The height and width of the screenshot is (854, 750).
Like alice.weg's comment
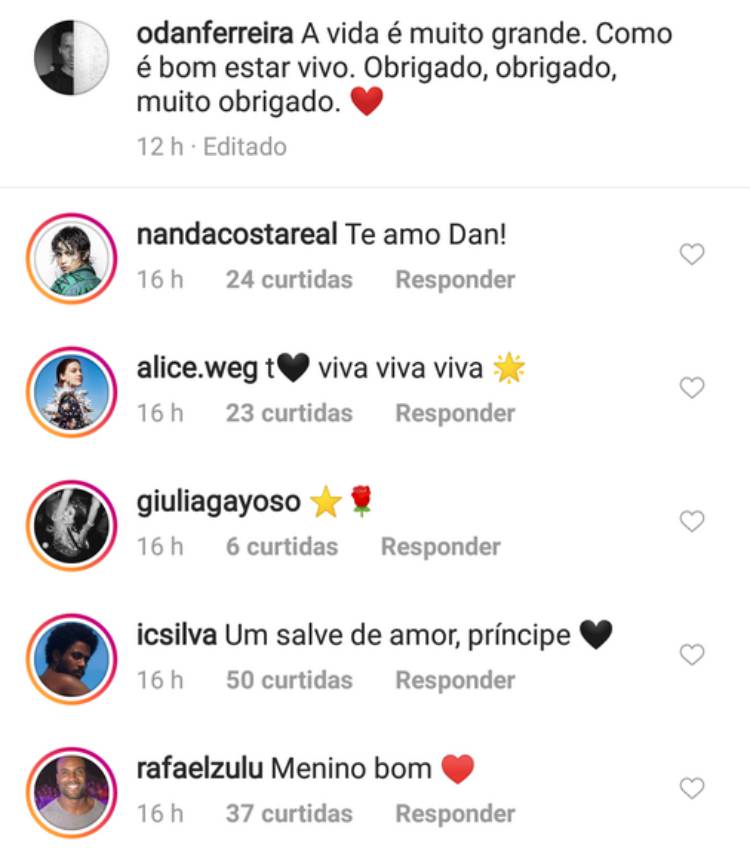click(x=692, y=388)
